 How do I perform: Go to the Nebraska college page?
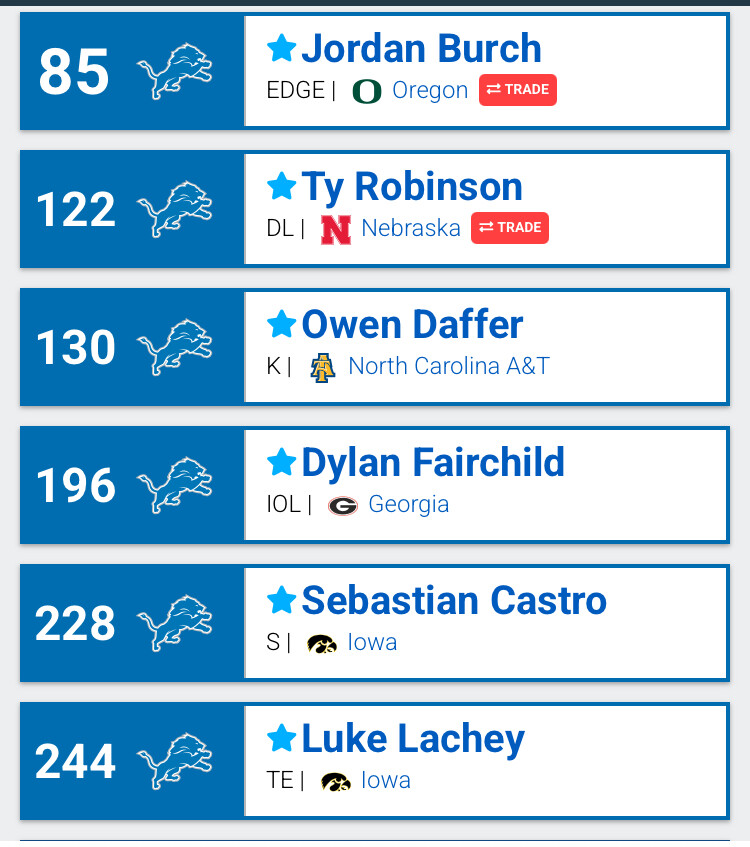pyautogui.click(x=410, y=228)
